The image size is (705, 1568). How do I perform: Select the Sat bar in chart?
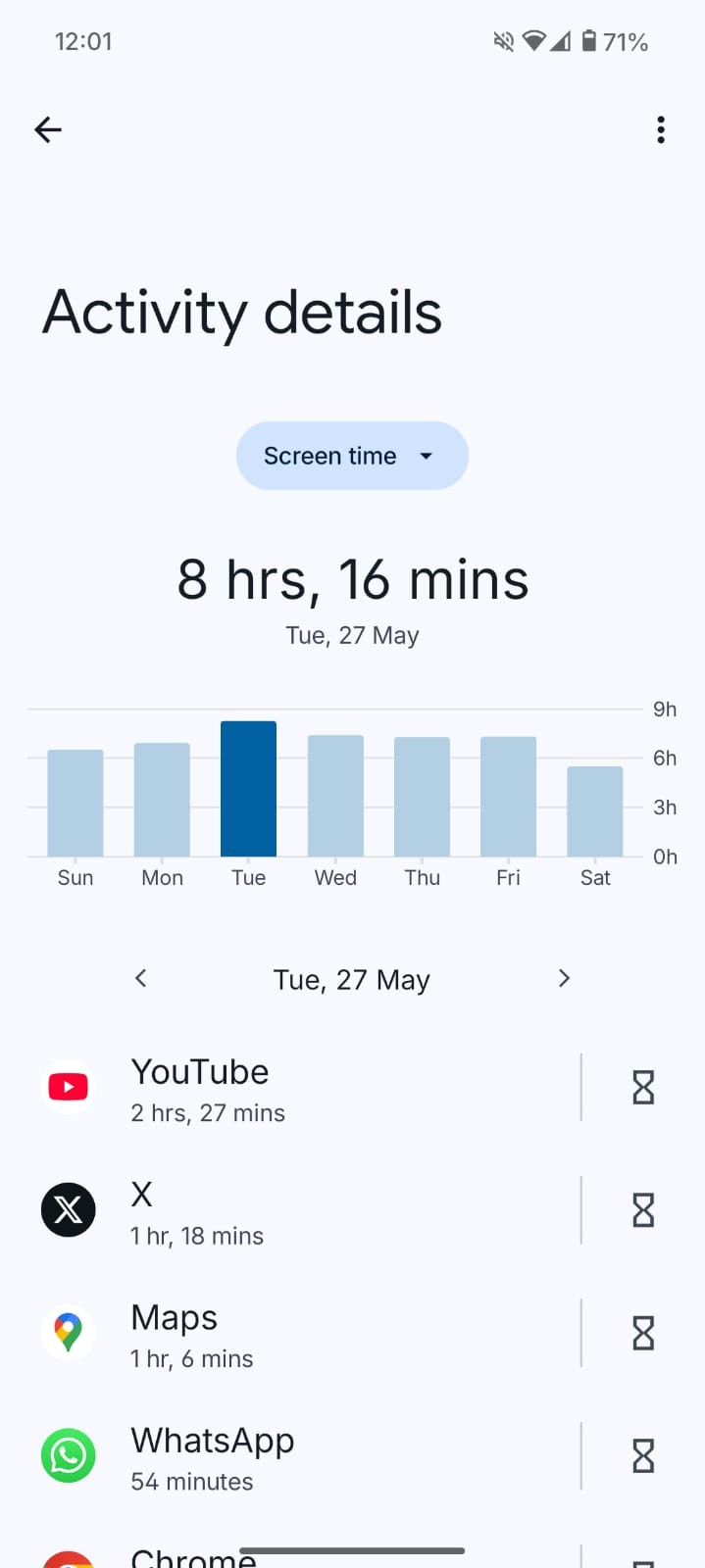[x=594, y=811]
